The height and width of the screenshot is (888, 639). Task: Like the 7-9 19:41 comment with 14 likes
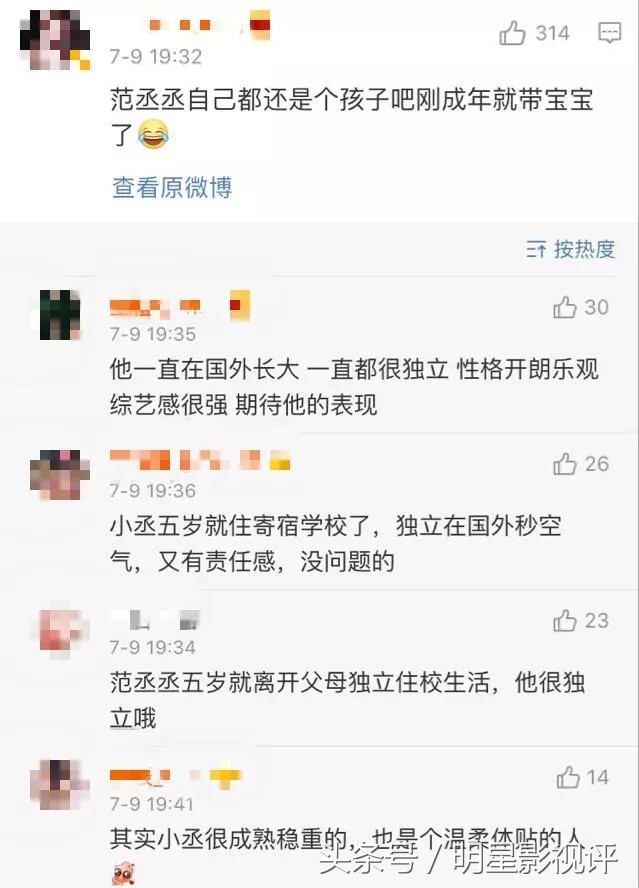pyautogui.click(x=569, y=777)
